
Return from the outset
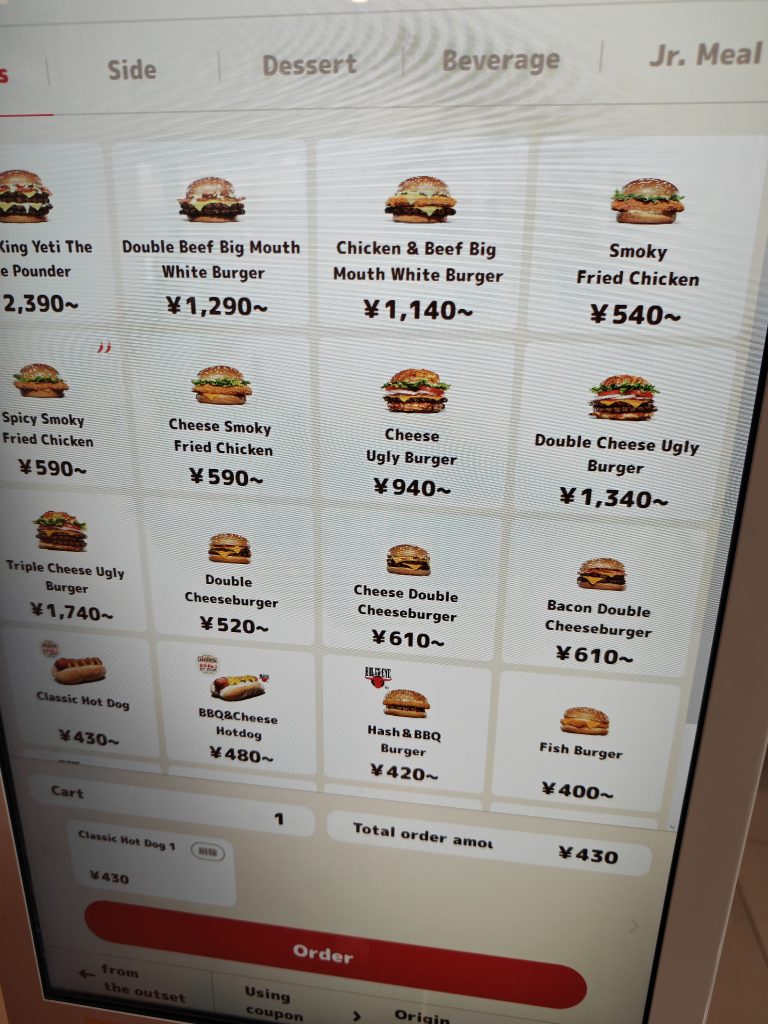tap(130, 983)
